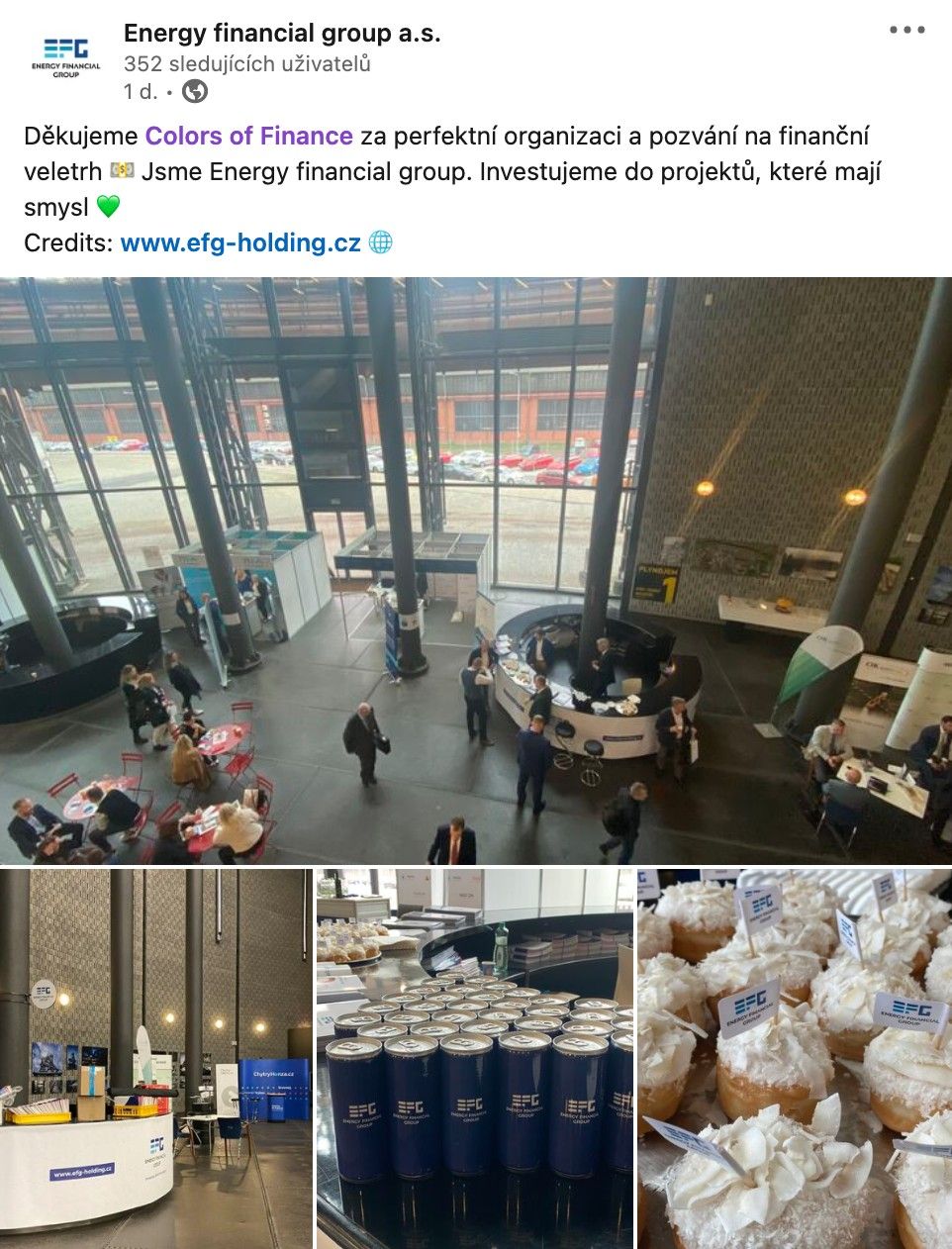Open the Colors of Finance page link
Viewport: 952px width, 1249px height.
248,135
